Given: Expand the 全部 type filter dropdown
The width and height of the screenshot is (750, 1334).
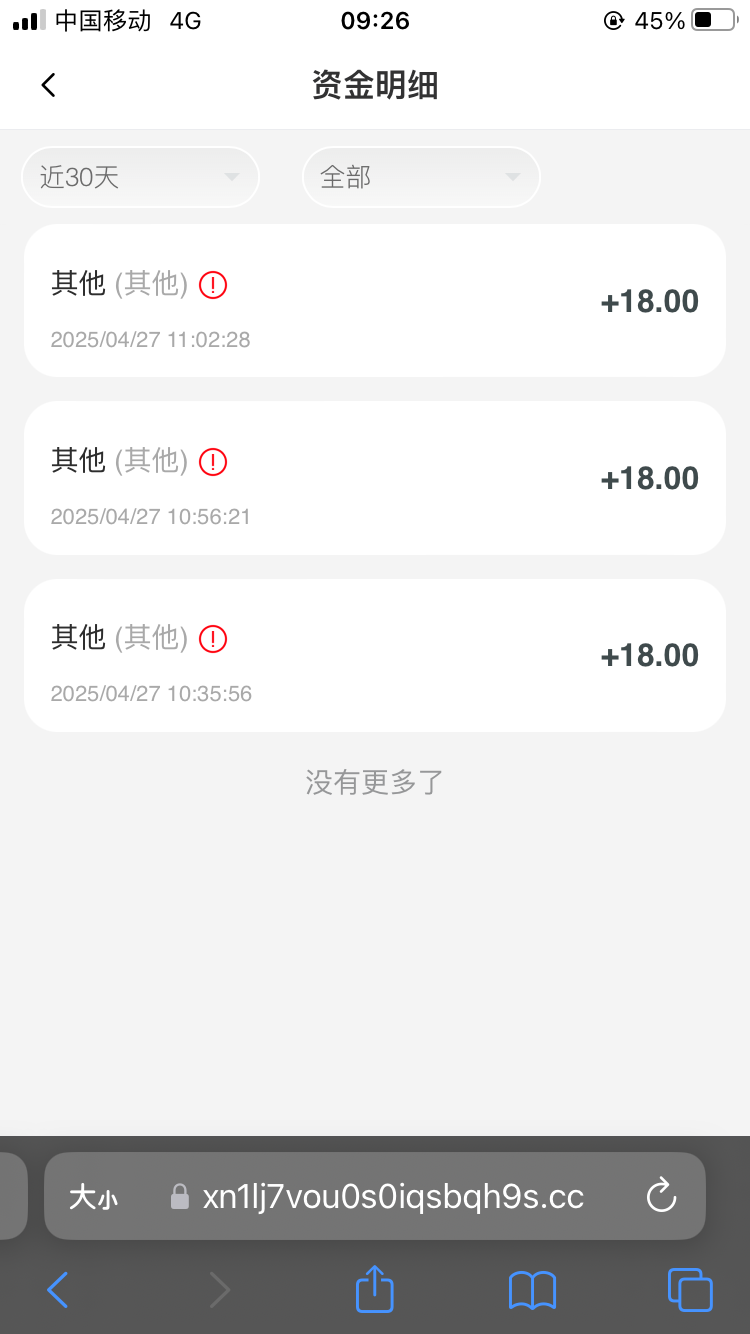Looking at the screenshot, I should pyautogui.click(x=421, y=177).
